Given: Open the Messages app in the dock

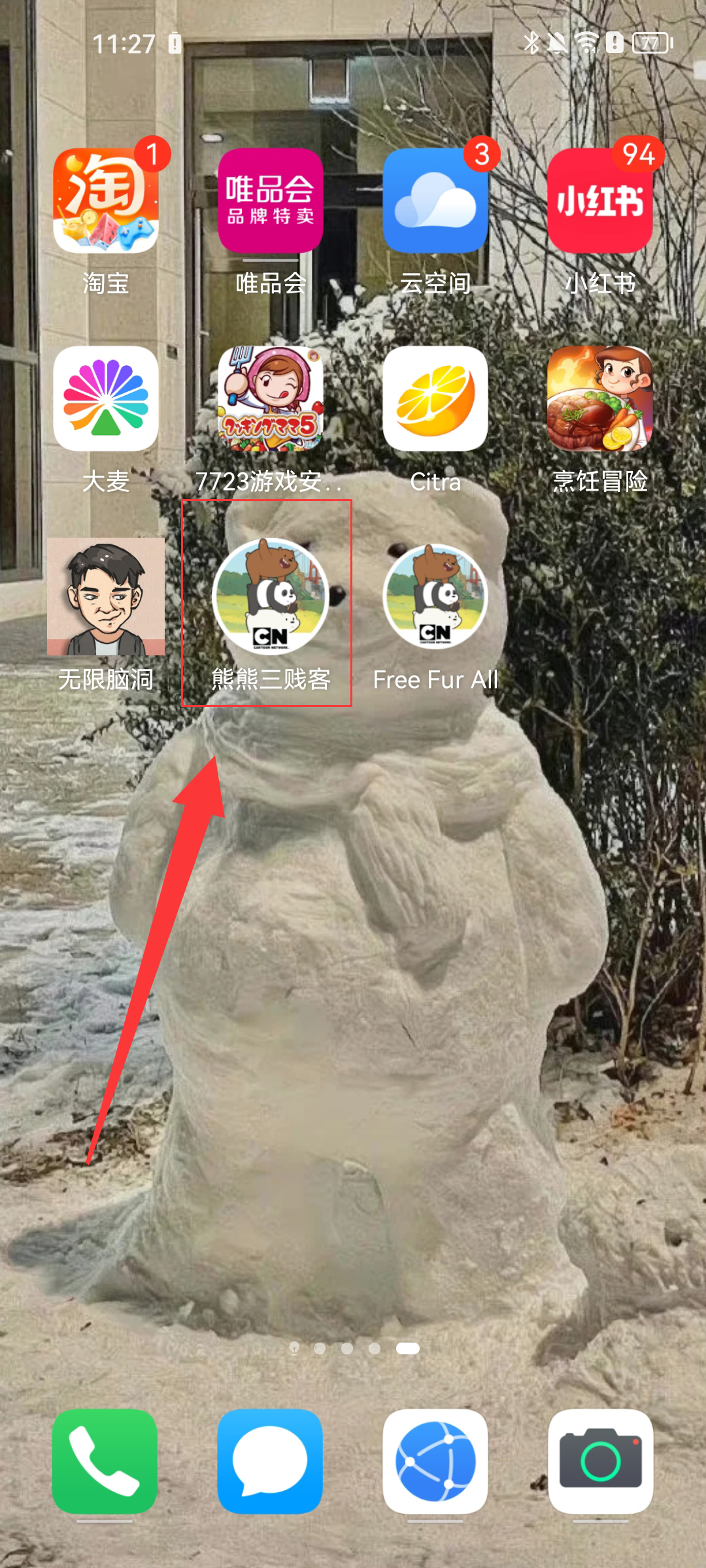Looking at the screenshot, I should click(270, 1462).
